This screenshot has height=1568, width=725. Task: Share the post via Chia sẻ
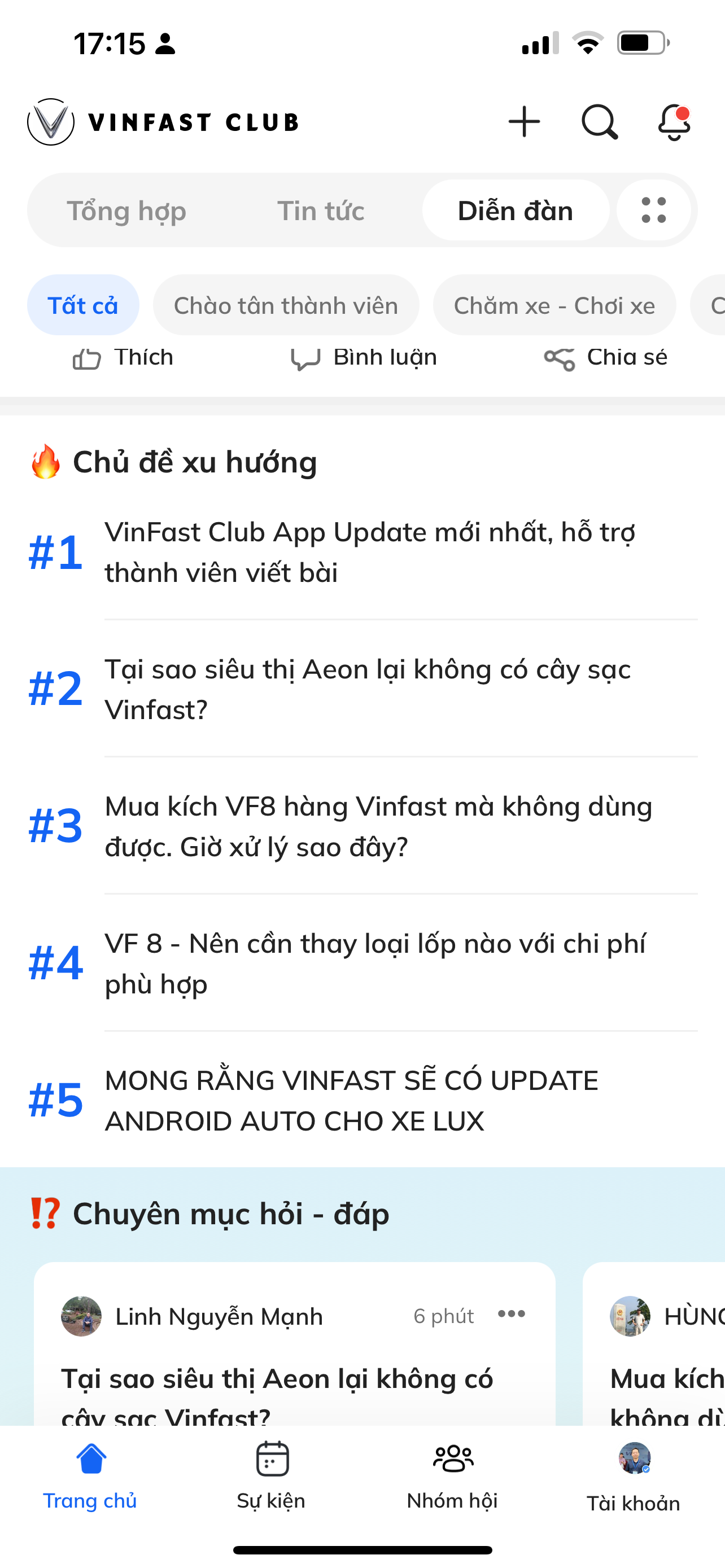[x=605, y=358]
